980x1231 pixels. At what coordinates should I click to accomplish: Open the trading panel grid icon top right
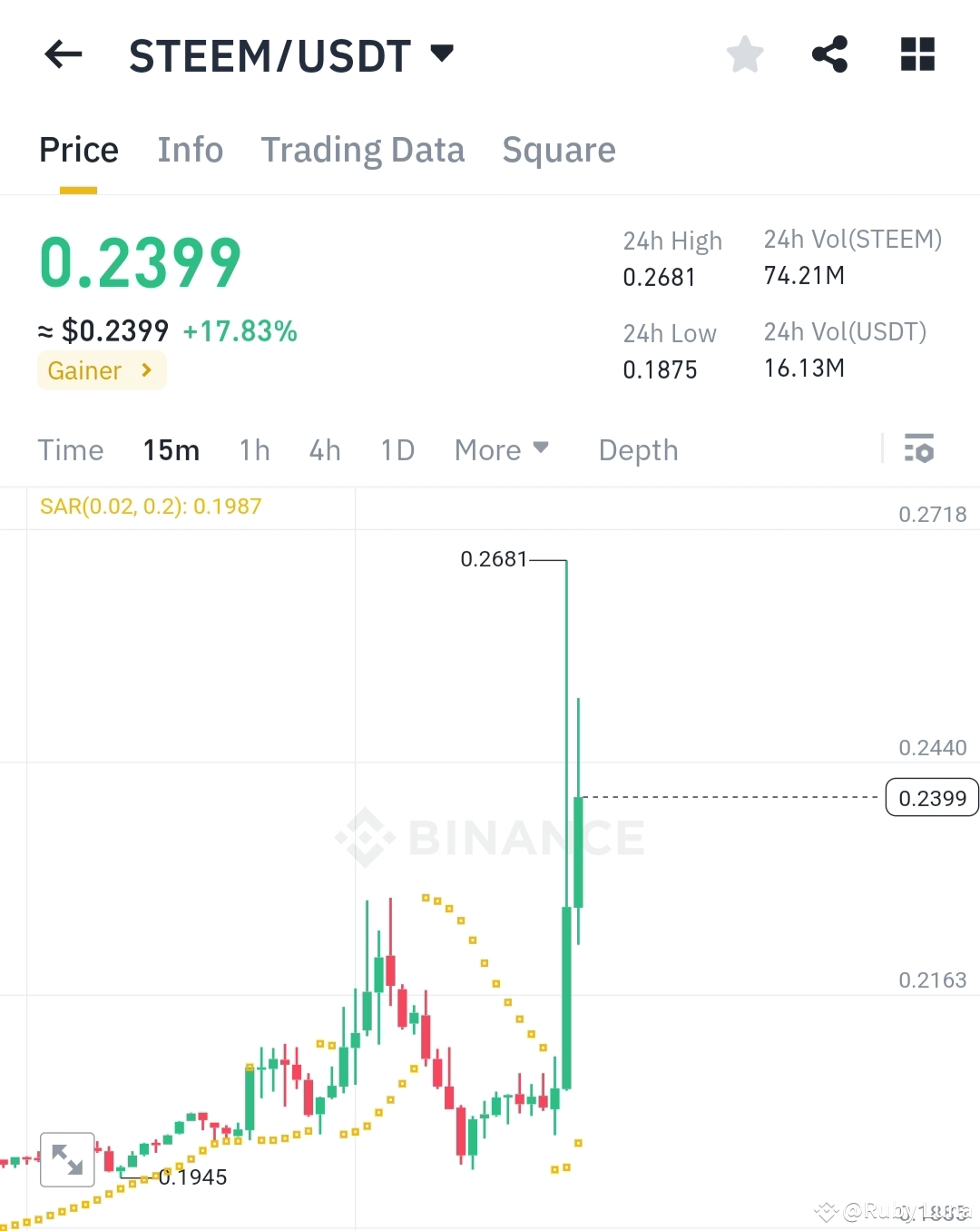[x=916, y=54]
